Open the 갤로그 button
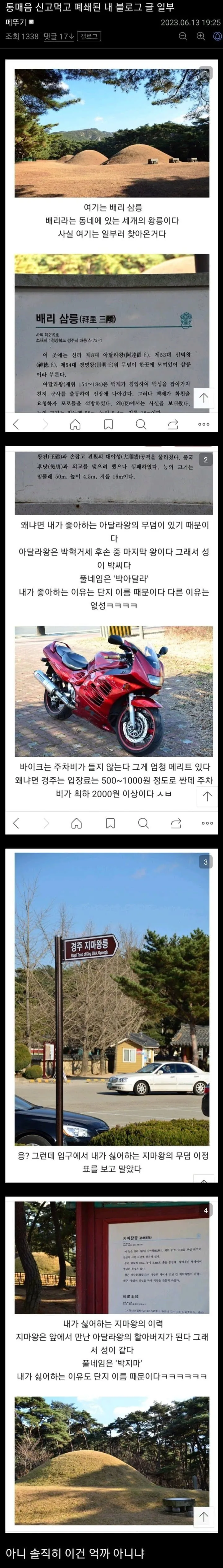223x1568 pixels. 89,36
